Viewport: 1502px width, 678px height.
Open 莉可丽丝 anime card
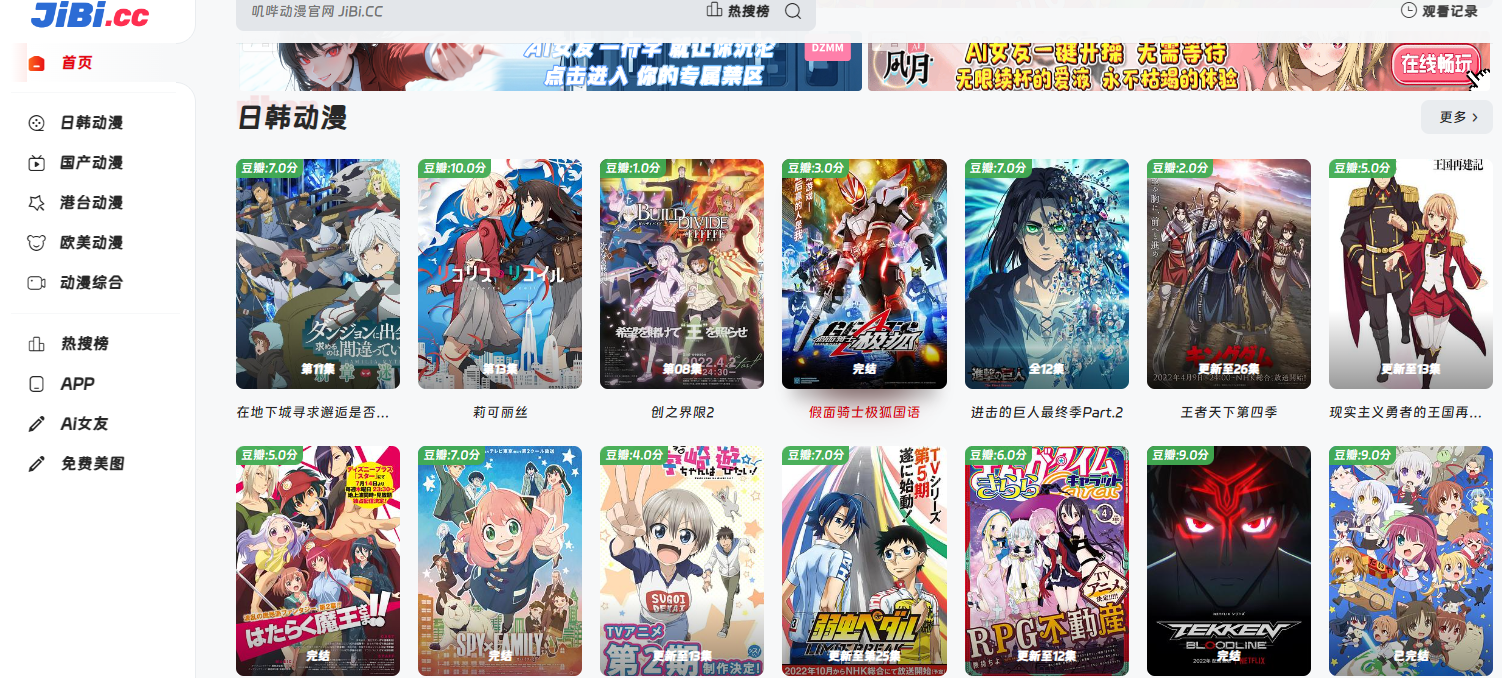click(500, 274)
